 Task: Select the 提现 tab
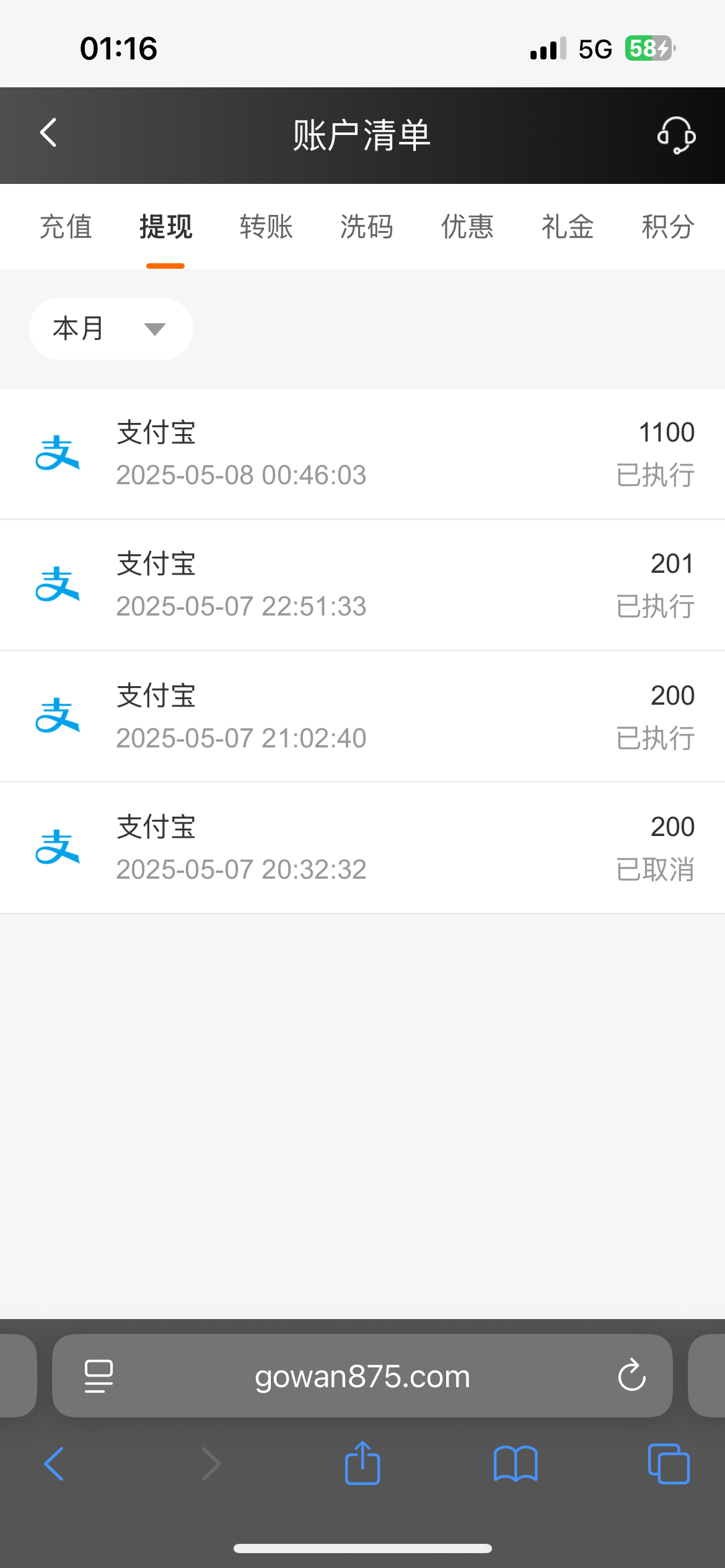(165, 227)
